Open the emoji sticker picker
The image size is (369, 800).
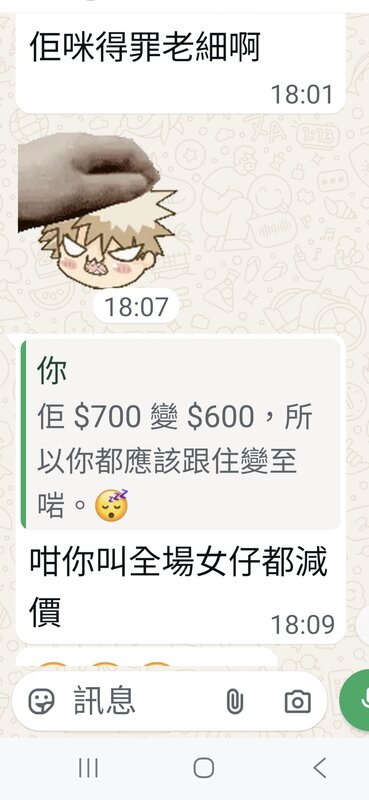point(41,702)
